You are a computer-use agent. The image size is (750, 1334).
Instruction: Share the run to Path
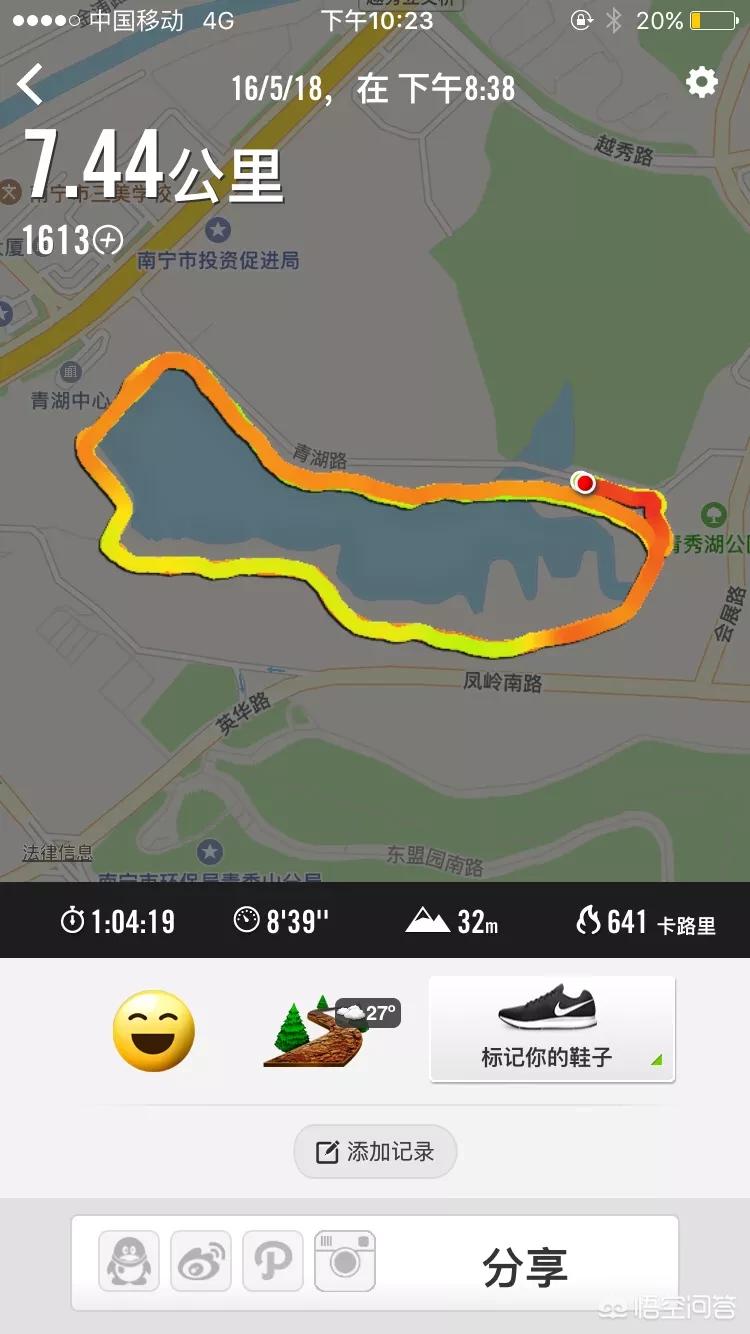click(x=273, y=1261)
